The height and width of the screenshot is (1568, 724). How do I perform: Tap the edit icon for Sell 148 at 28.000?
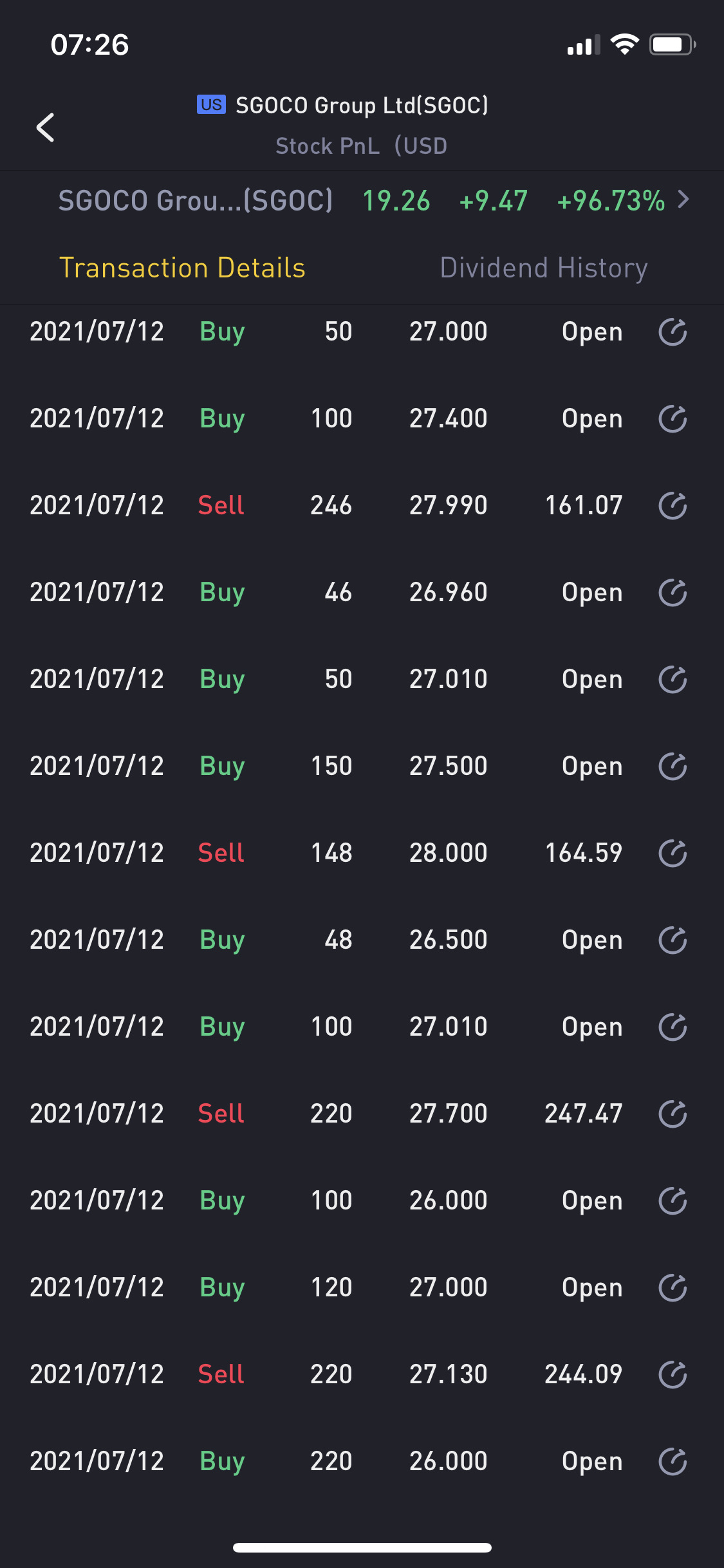[x=673, y=854]
